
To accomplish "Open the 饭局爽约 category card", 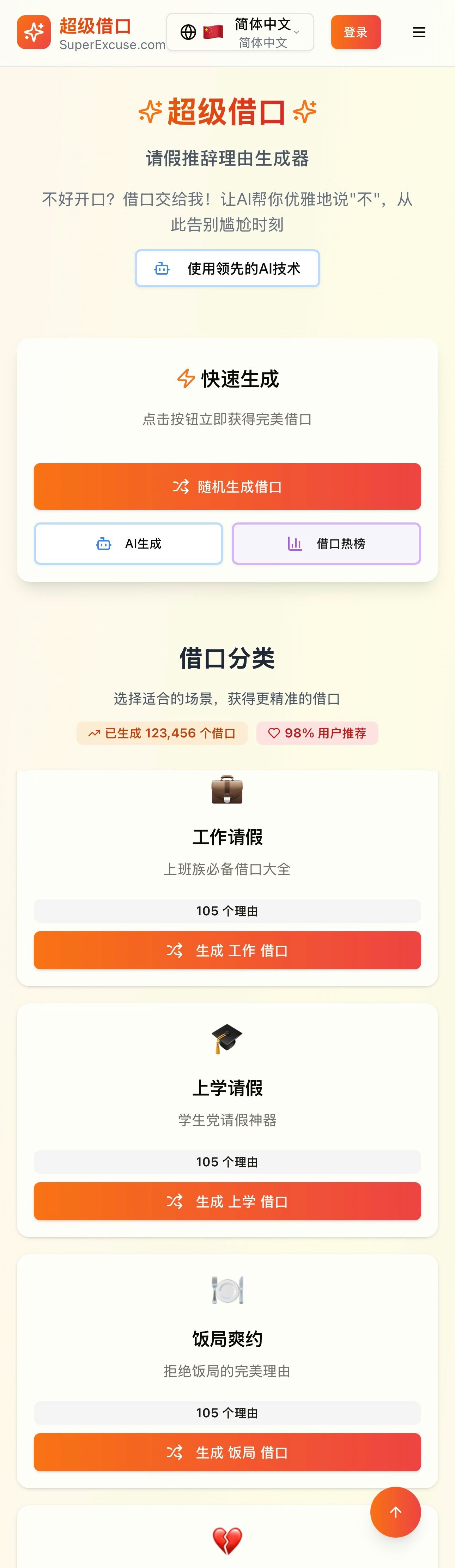I will tap(227, 1339).
